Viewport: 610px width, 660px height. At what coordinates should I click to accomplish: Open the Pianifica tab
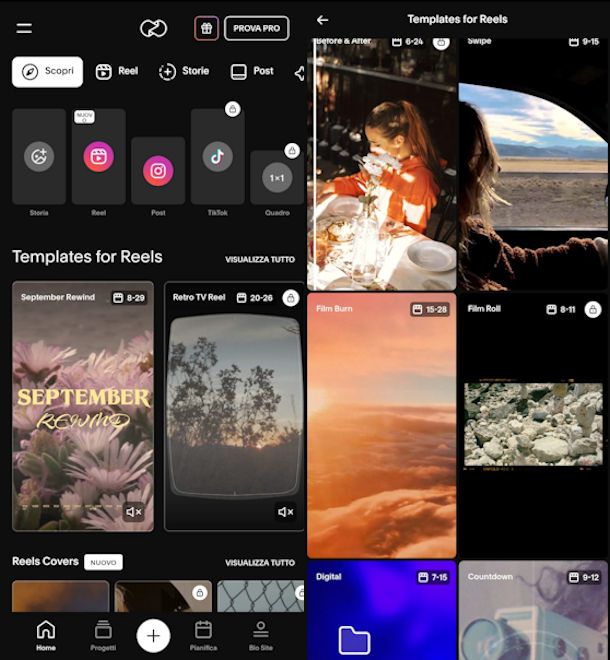click(x=203, y=634)
